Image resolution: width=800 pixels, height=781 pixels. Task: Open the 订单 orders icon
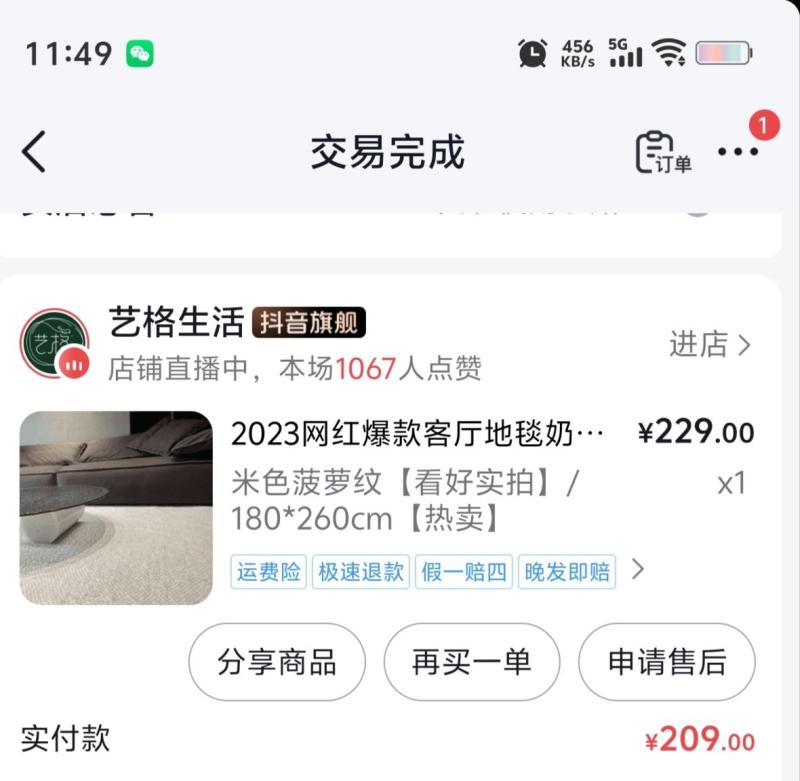point(662,153)
